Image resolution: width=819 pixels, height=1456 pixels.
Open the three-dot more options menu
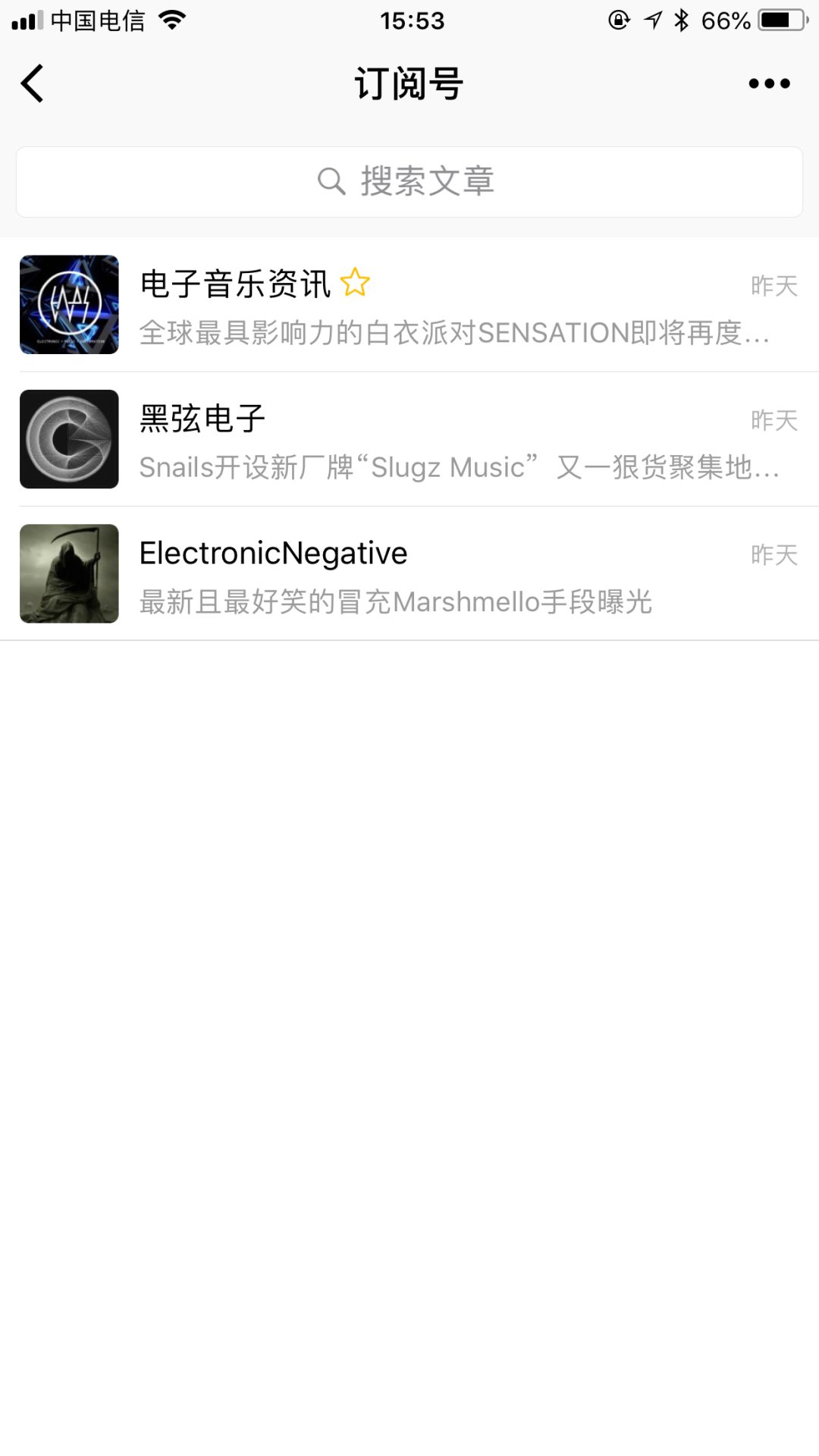click(769, 83)
